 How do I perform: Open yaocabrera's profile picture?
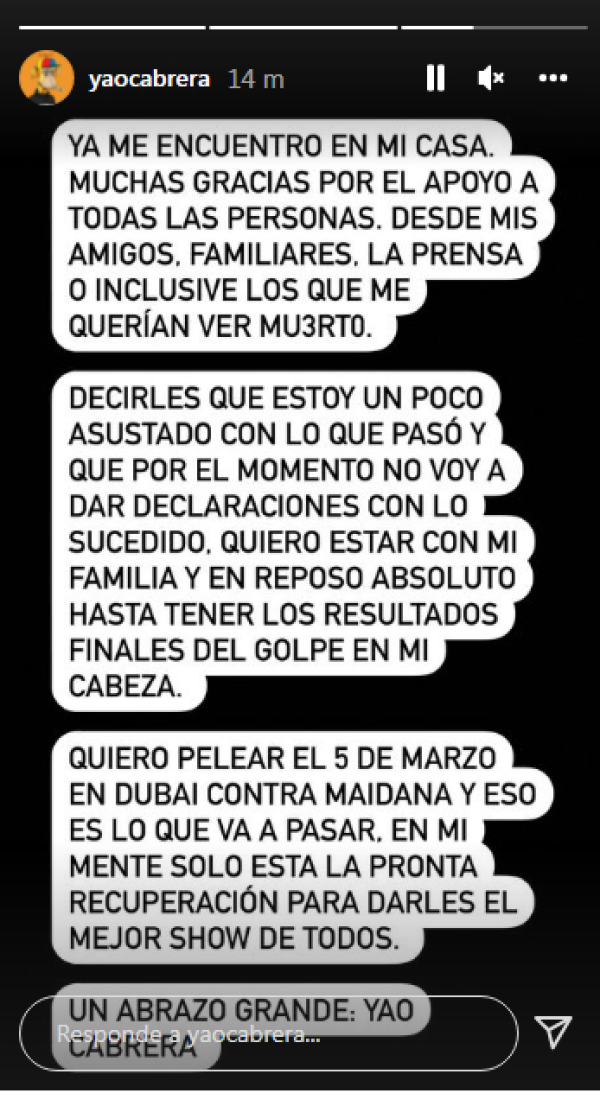(x=46, y=79)
